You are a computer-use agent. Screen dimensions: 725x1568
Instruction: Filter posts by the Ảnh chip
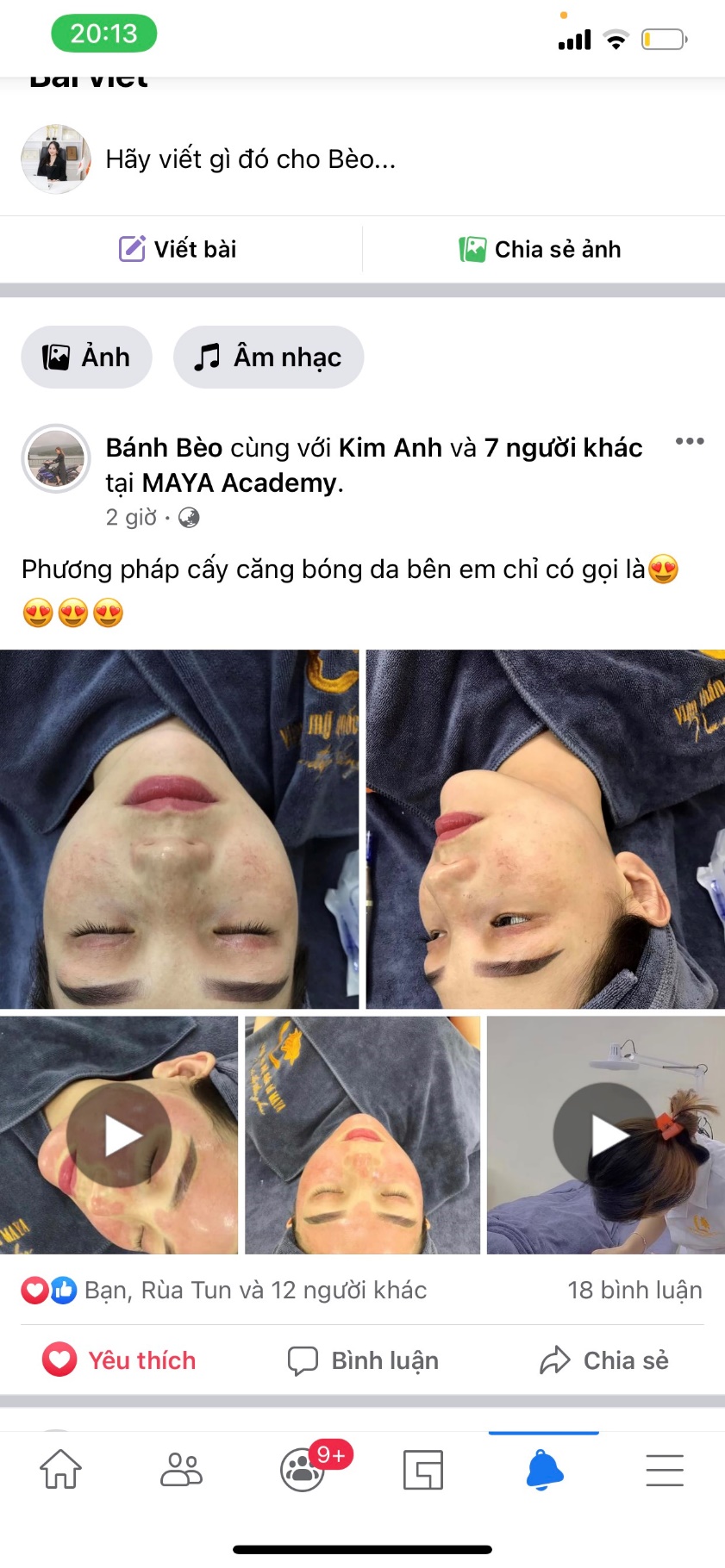pos(86,357)
